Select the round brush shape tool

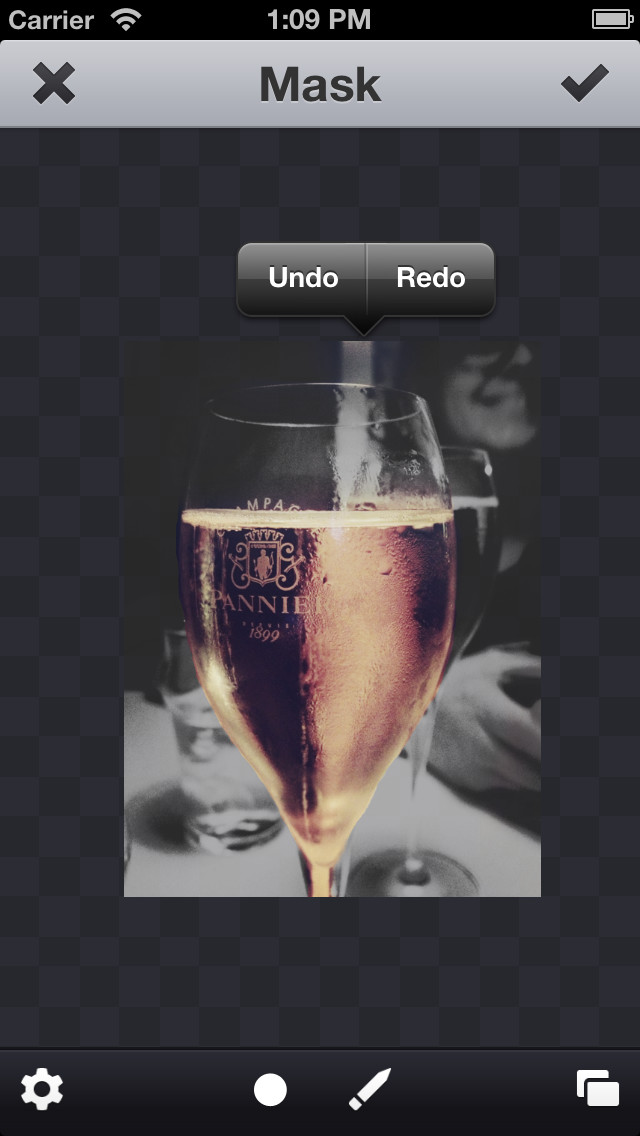(270, 1090)
